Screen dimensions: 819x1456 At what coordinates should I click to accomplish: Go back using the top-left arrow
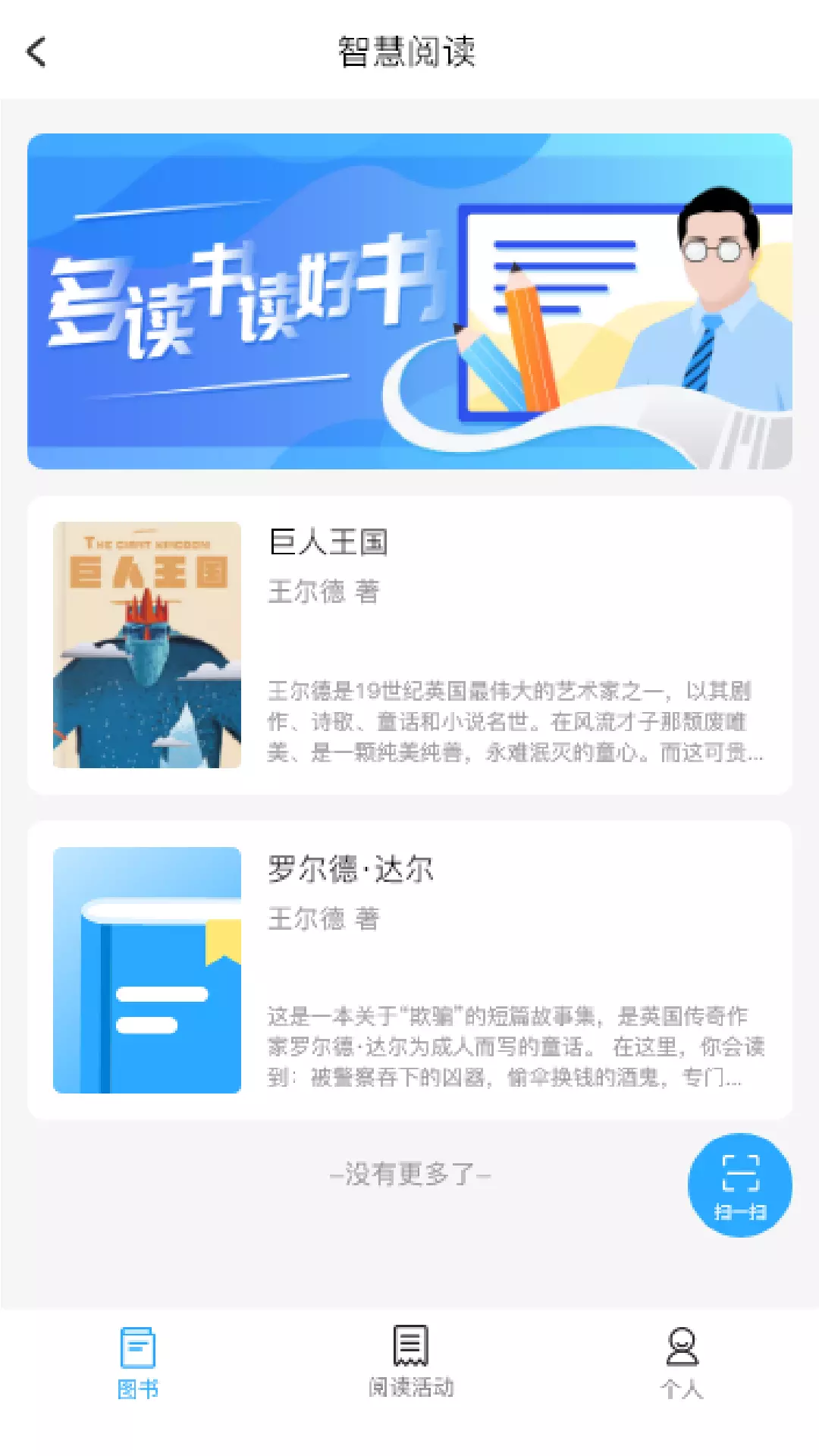click(x=36, y=52)
